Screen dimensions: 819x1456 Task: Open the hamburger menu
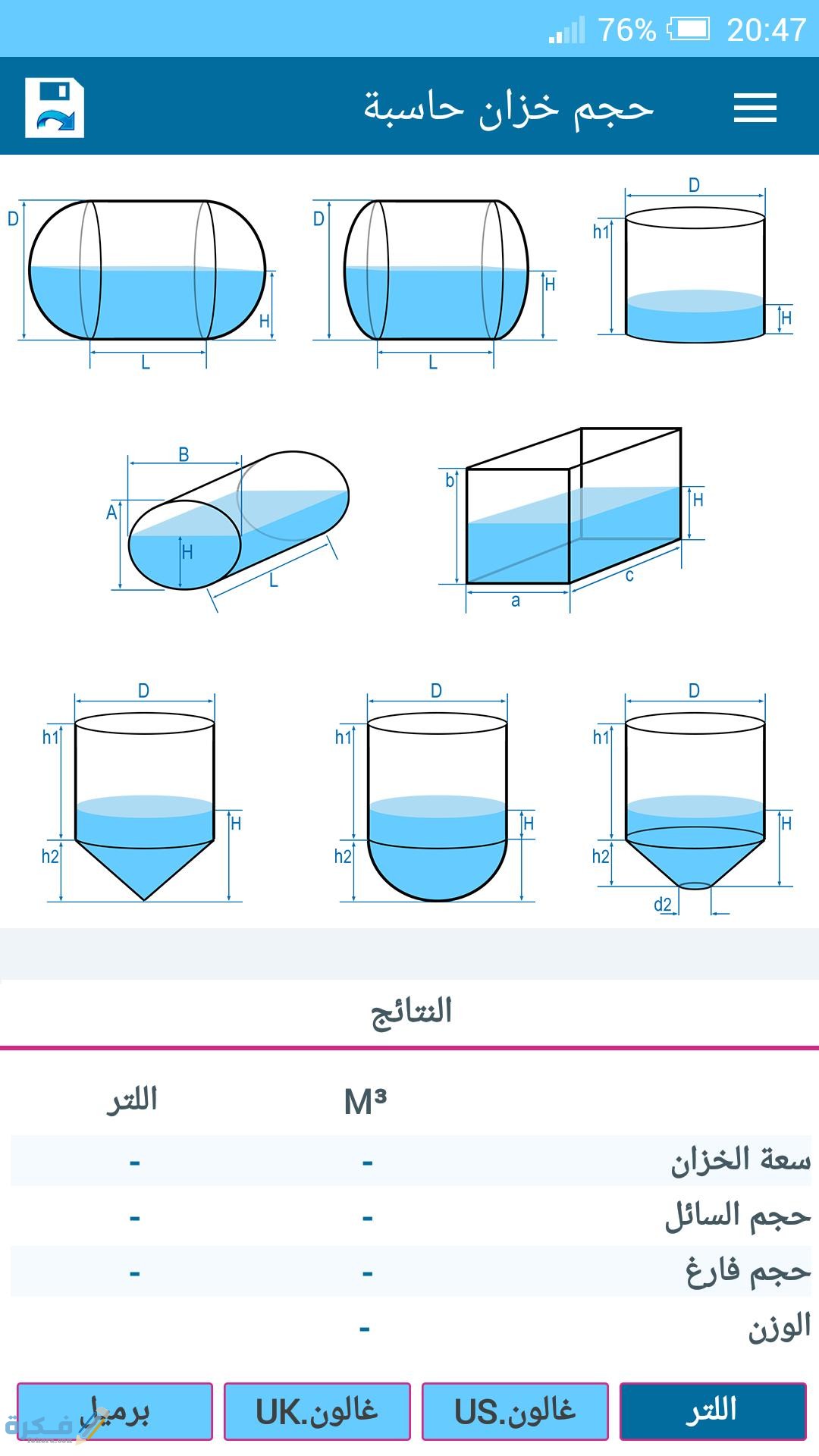click(755, 107)
